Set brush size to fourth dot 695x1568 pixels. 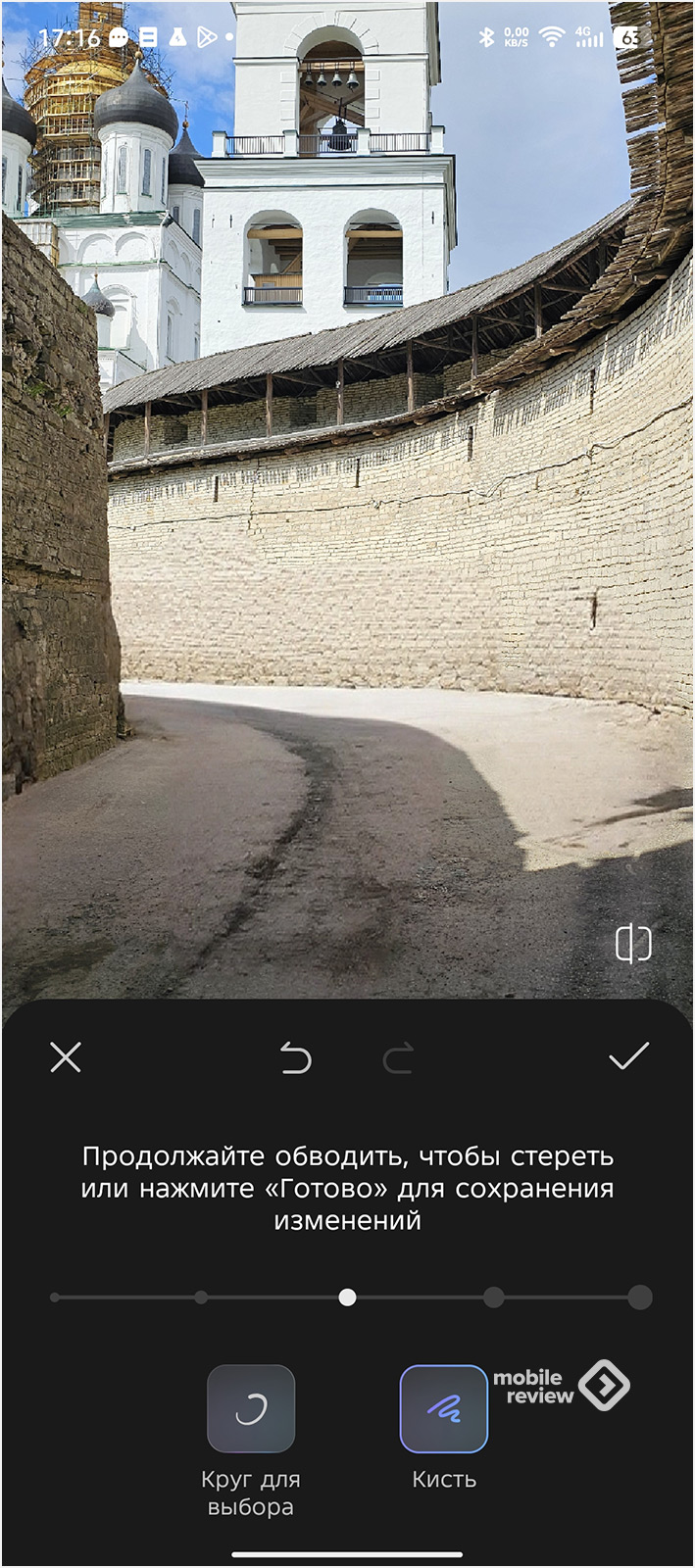494,1298
